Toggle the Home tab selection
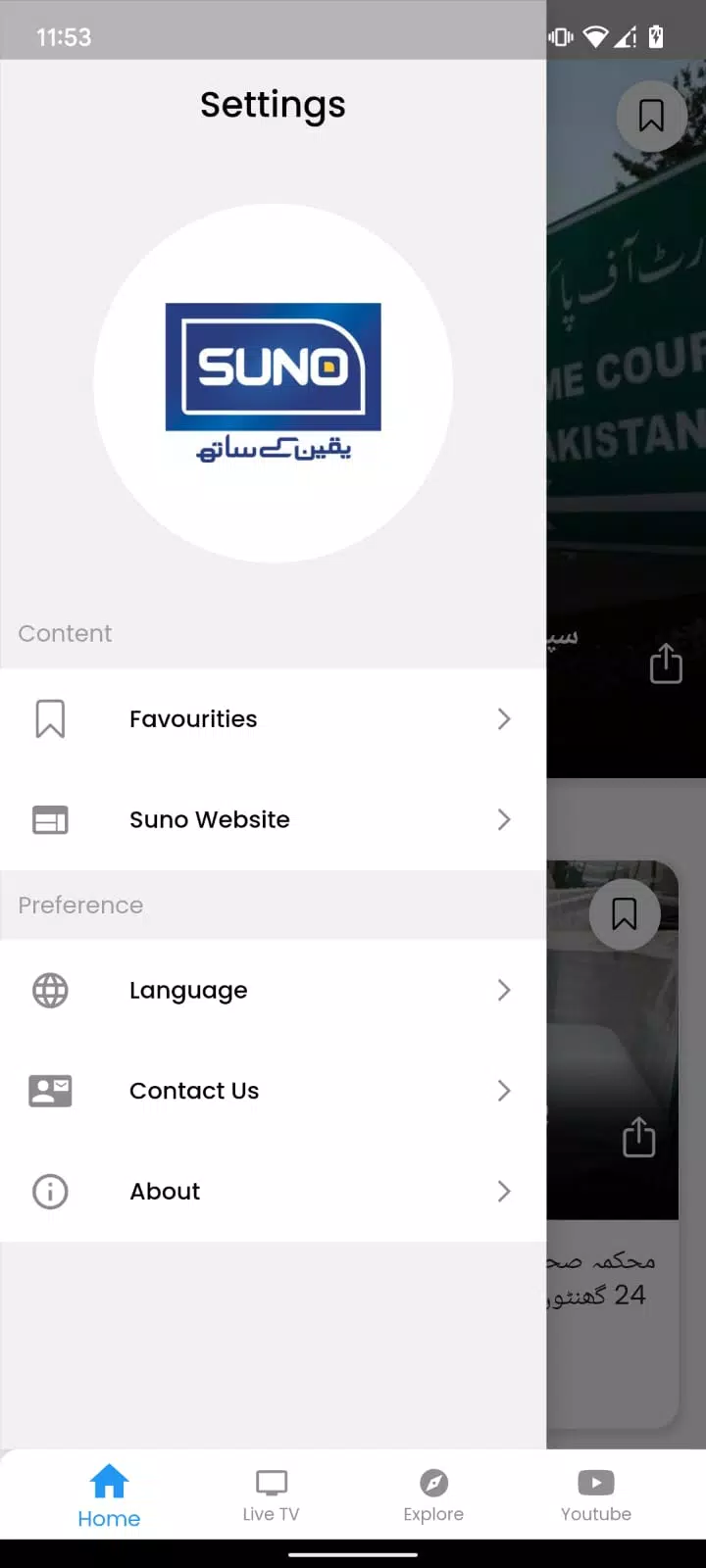 [108, 1494]
